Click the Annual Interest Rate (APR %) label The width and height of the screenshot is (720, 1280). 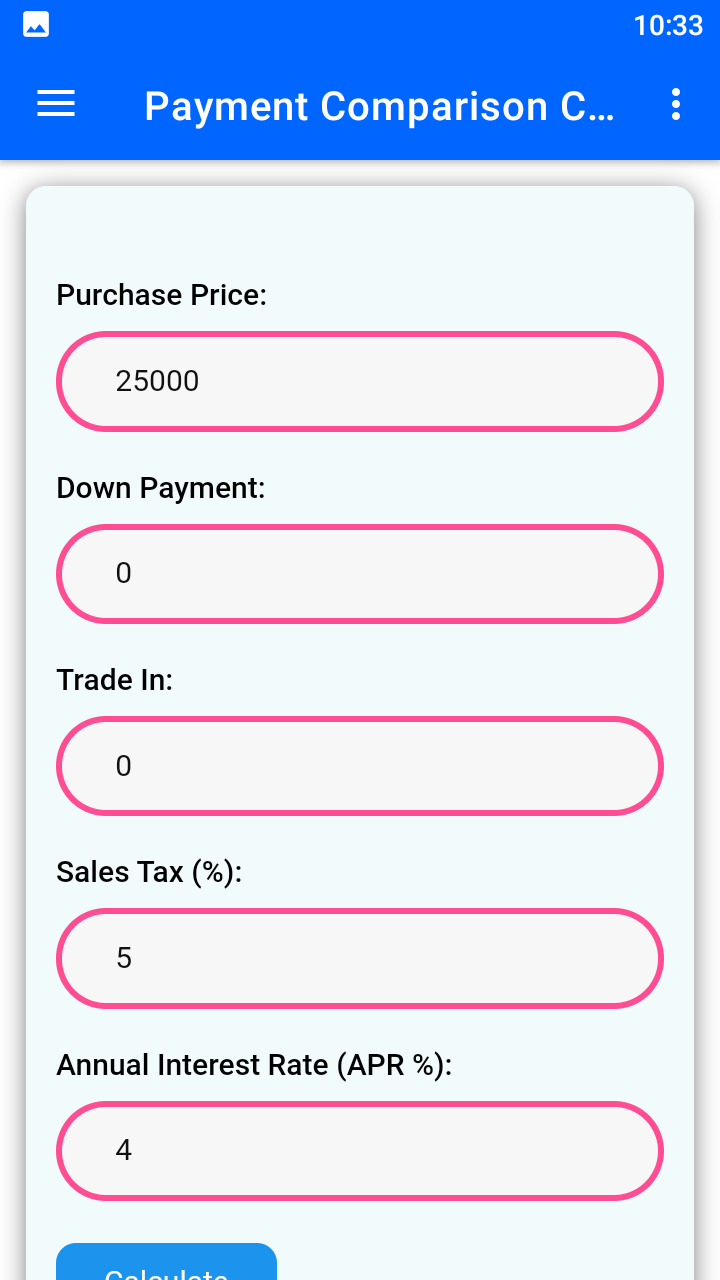253,1064
